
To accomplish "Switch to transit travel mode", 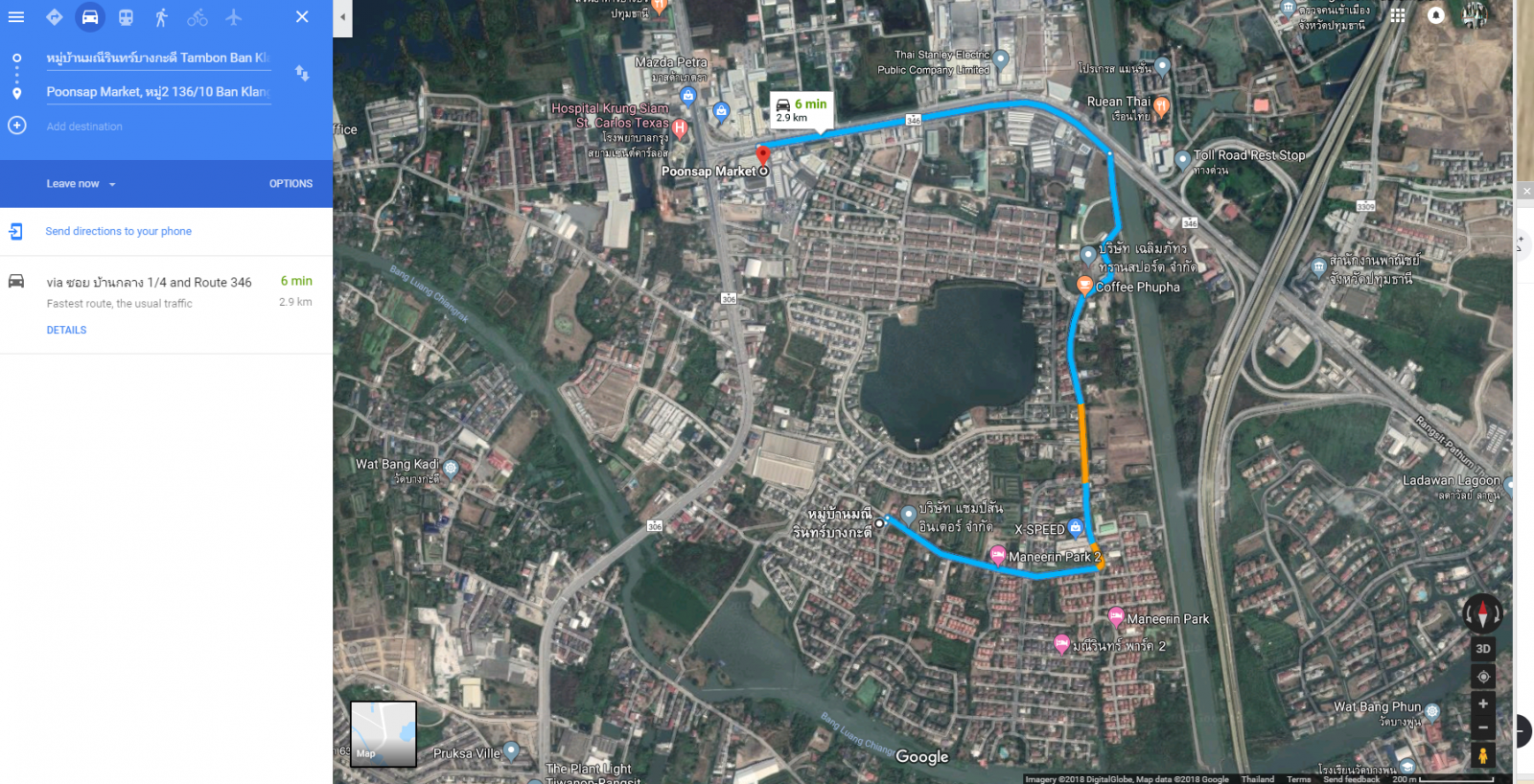I will coord(126,17).
